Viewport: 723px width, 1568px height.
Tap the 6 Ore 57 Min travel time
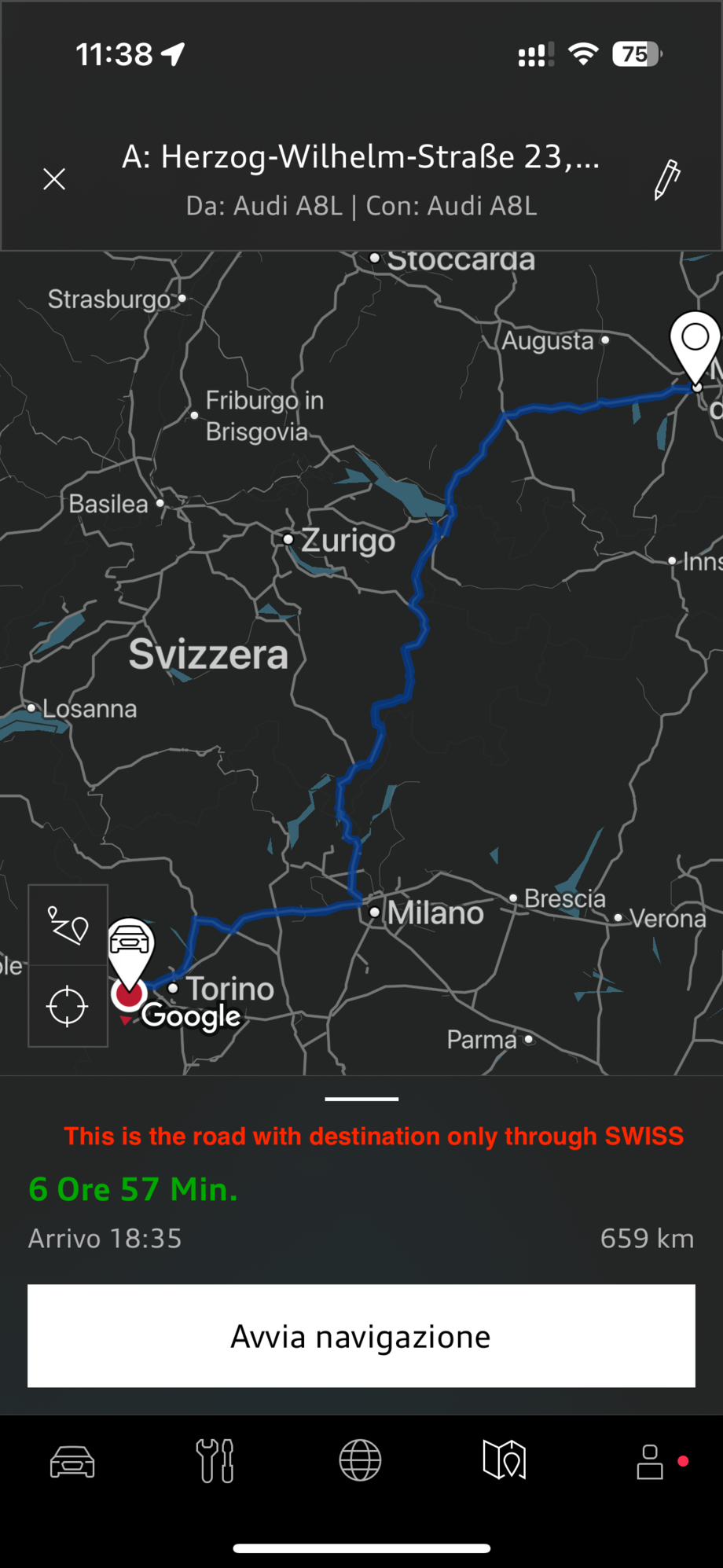pyautogui.click(x=132, y=1189)
